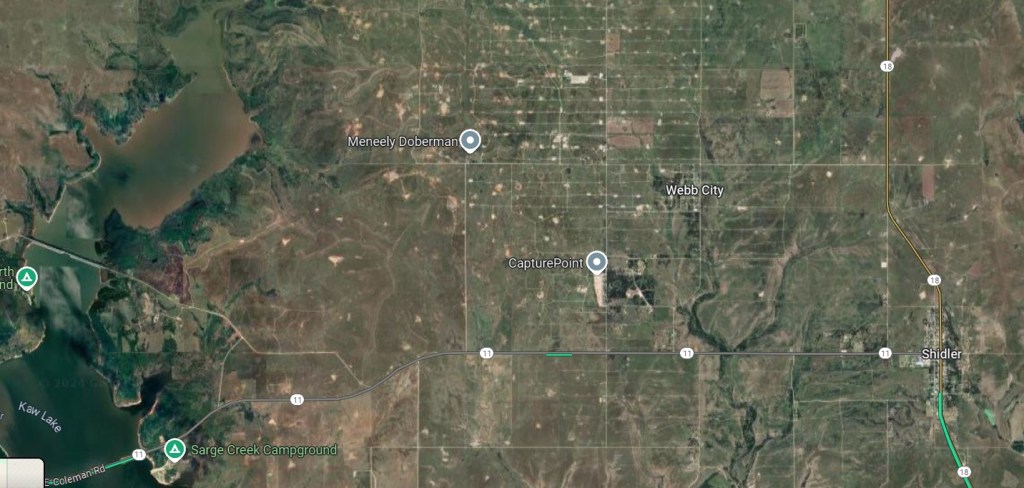The height and width of the screenshot is (488, 1024).
Task: Switch map type via the layers thumbnail
Action: click(20, 473)
